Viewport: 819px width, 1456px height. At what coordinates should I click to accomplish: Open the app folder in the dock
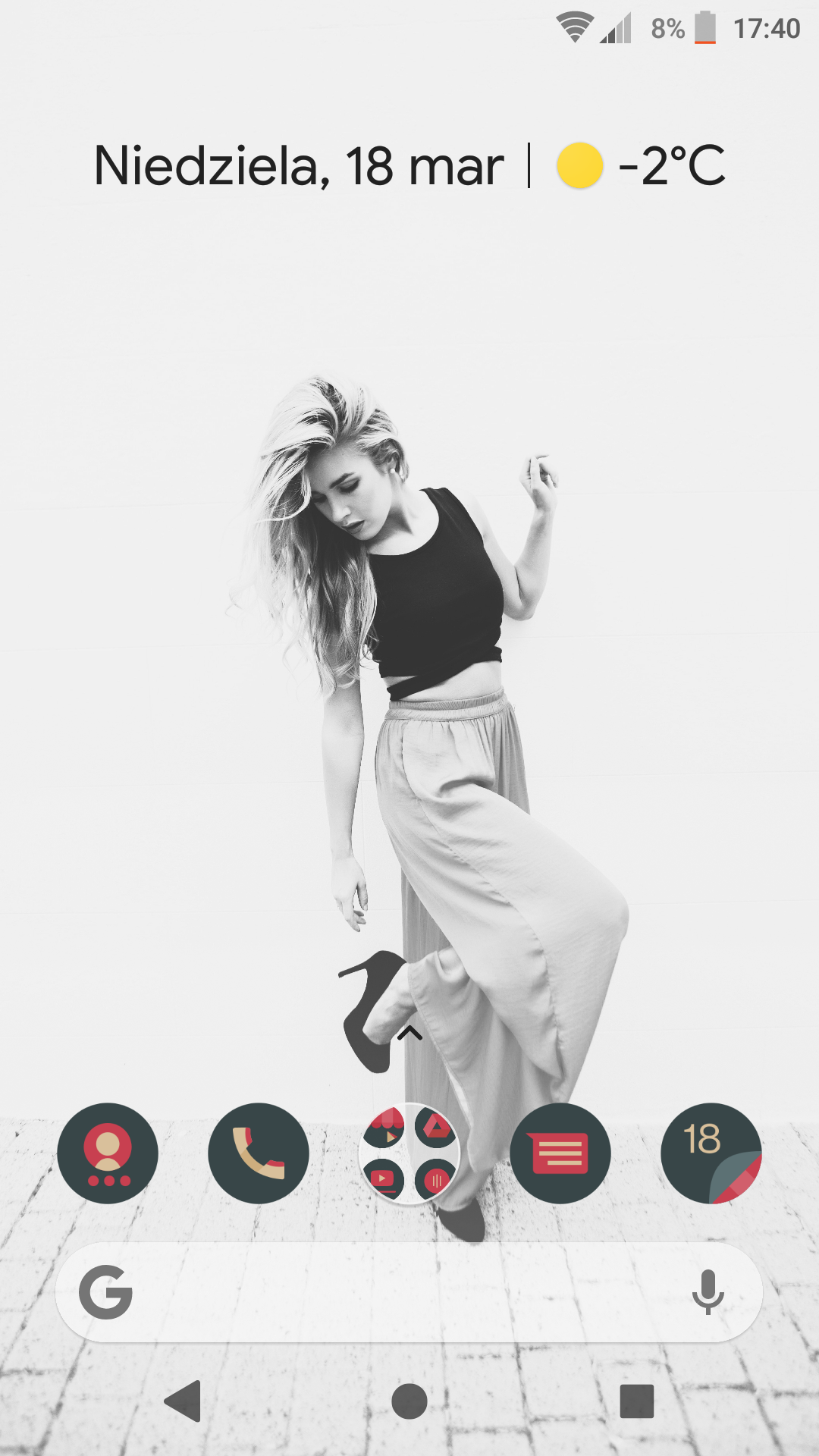(409, 1153)
